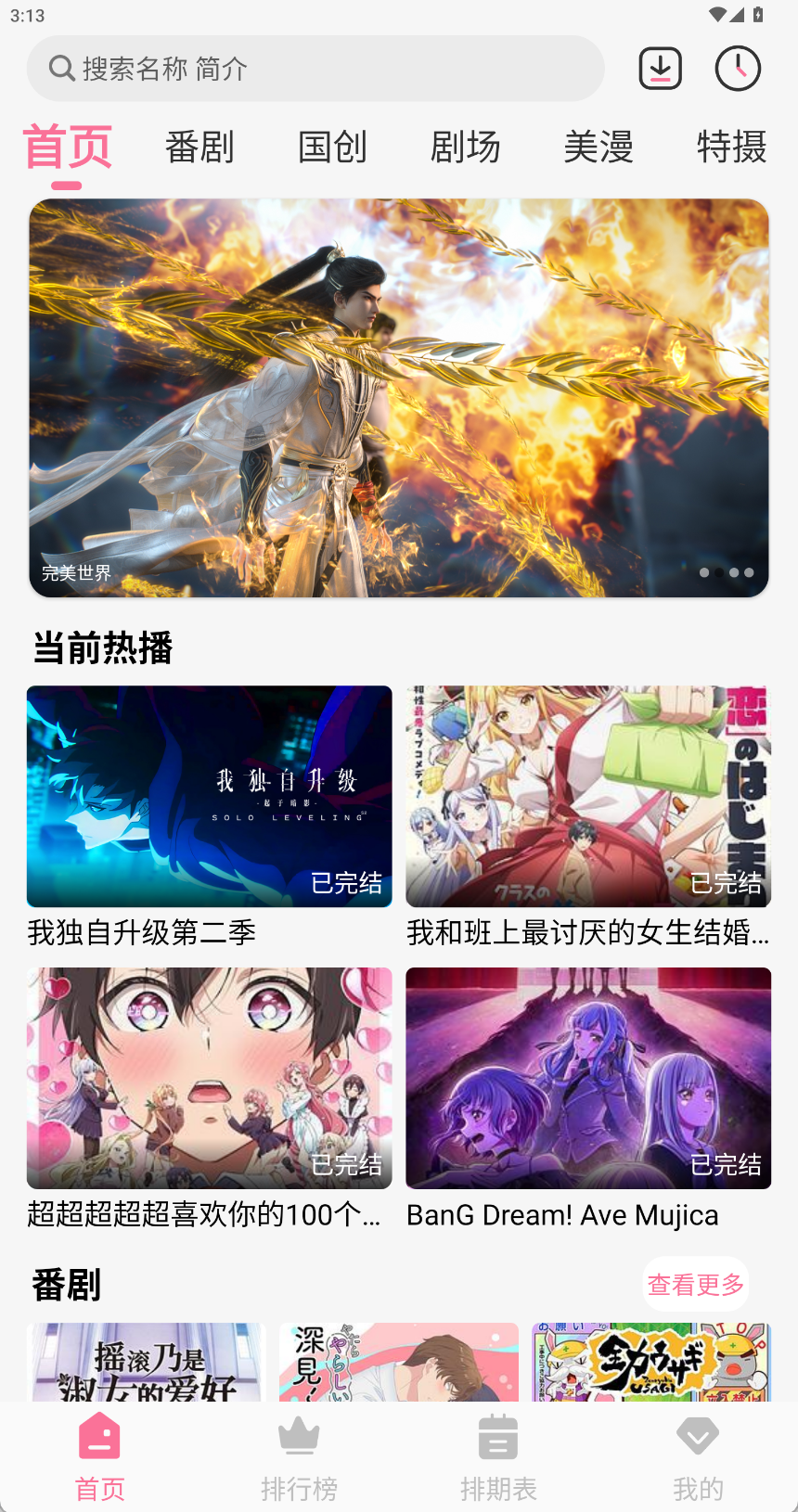Open the 摇滚乃是淑女的爱好 poster
The image size is (798, 1512).
click(147, 1362)
